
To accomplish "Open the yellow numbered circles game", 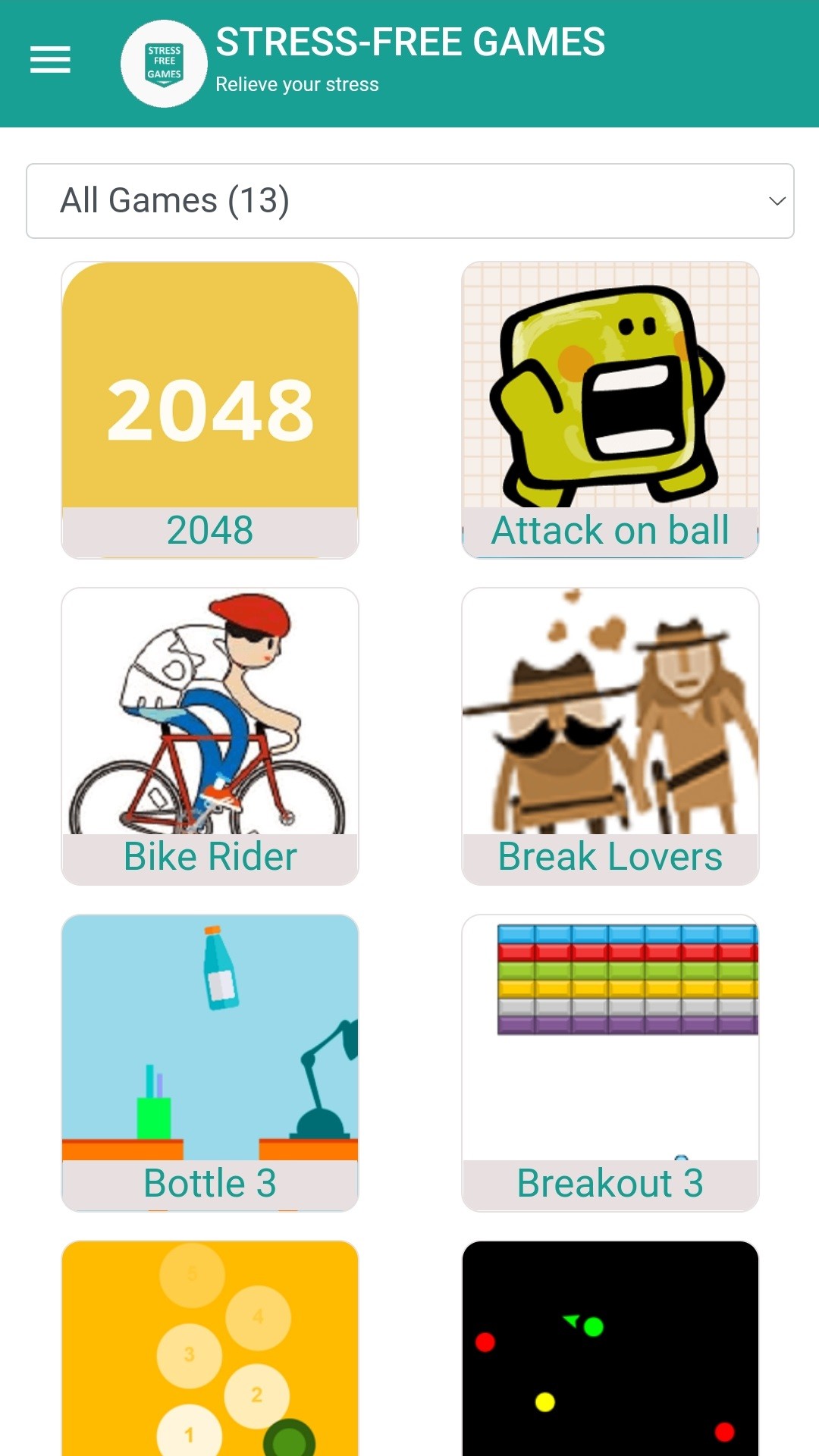I will click(210, 1348).
